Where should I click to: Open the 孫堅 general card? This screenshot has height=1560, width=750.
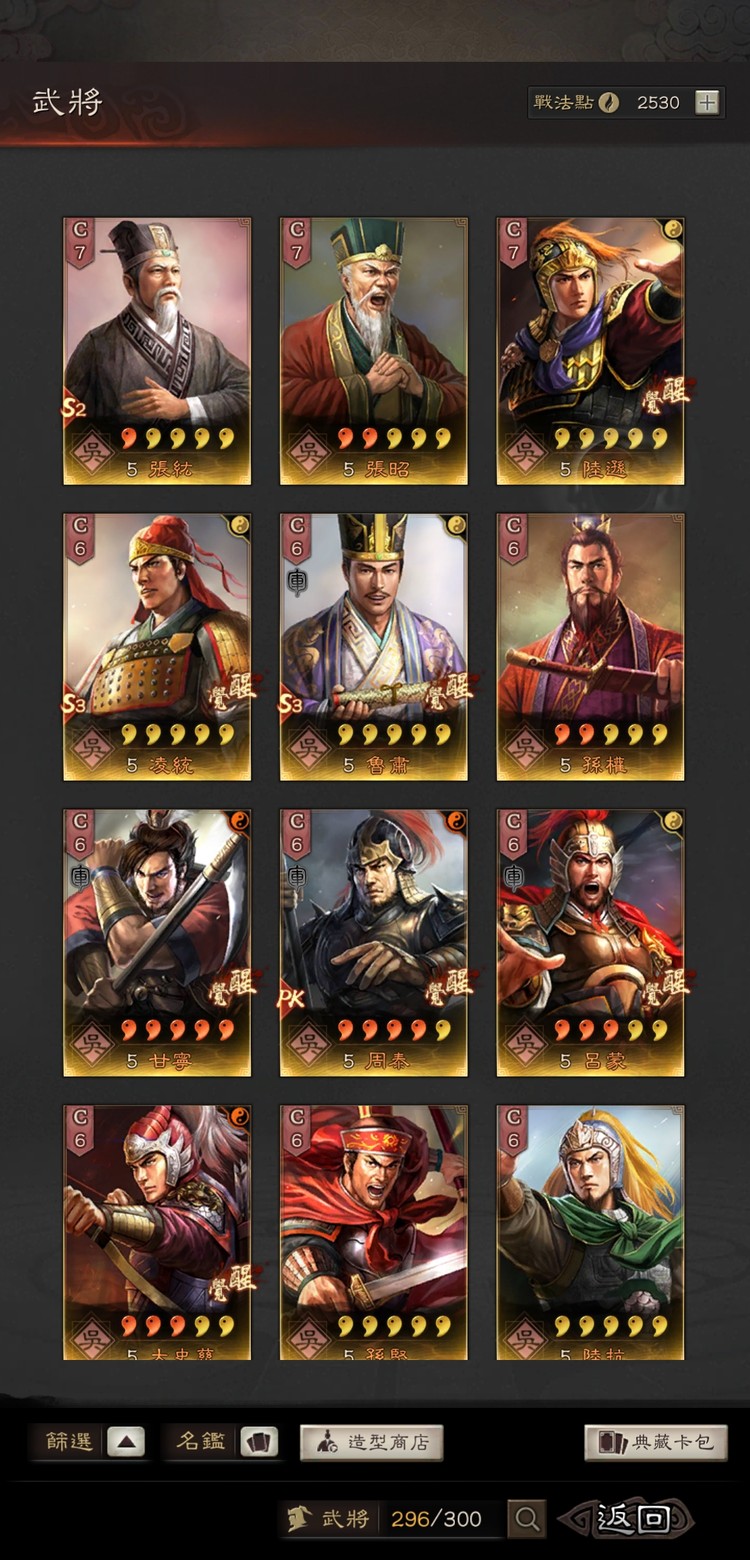click(374, 1232)
